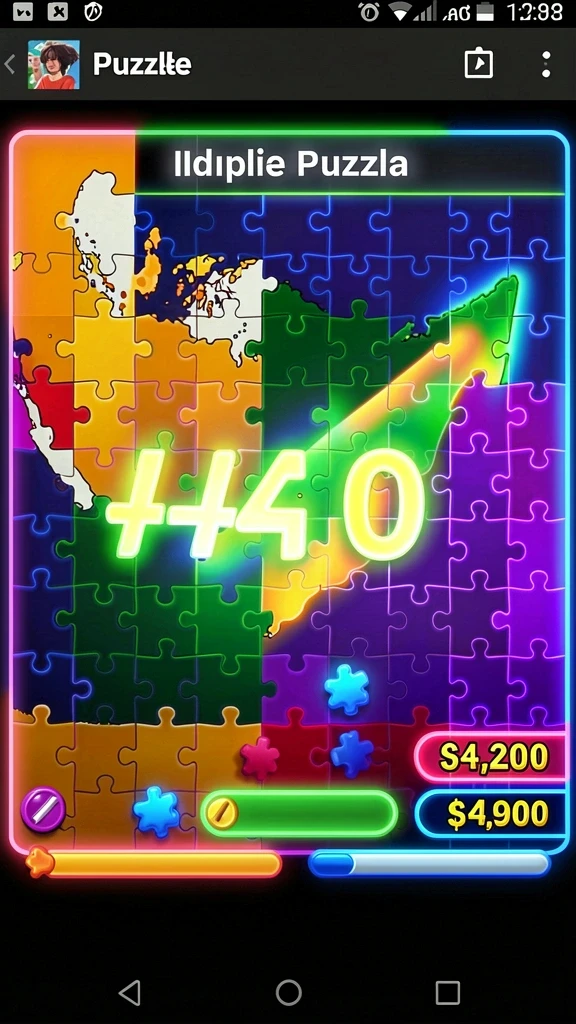The image size is (576, 1024).
Task: Tap the green coin bar button
Action: coord(299,813)
